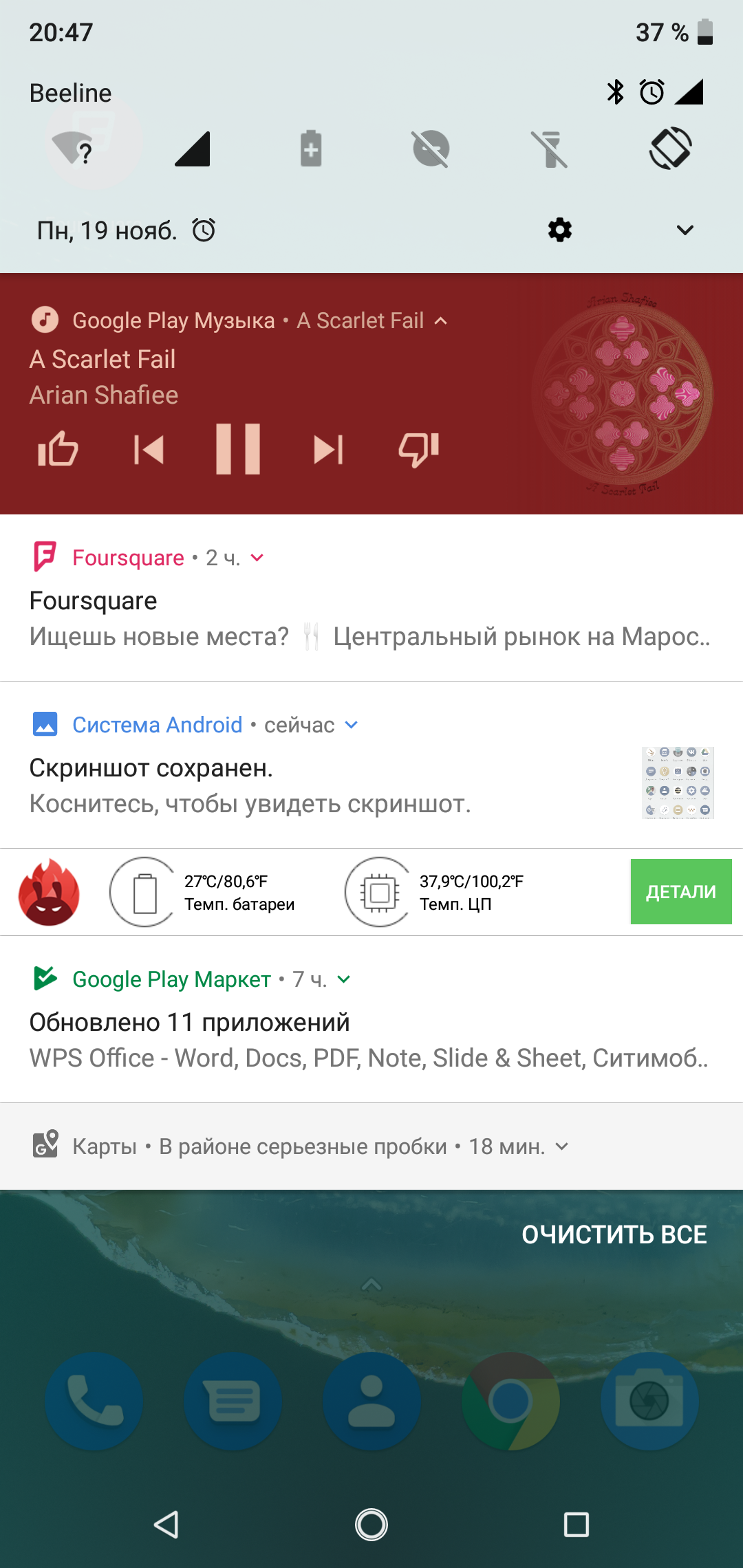Image resolution: width=743 pixels, height=1568 pixels.
Task: Open the saved screenshot notification
Action: 371,765
